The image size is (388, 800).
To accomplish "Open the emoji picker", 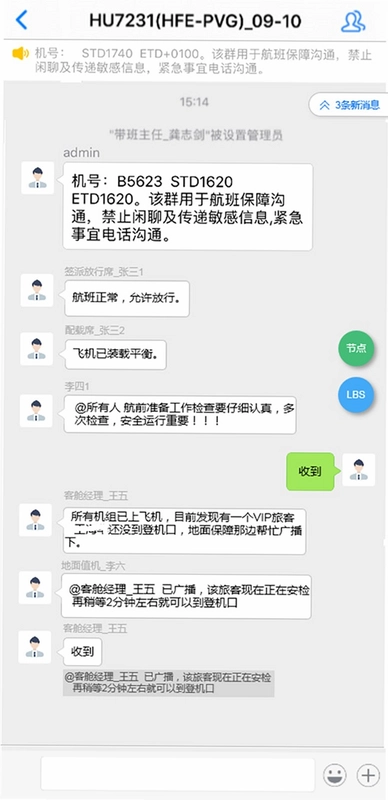I will pos(334,776).
